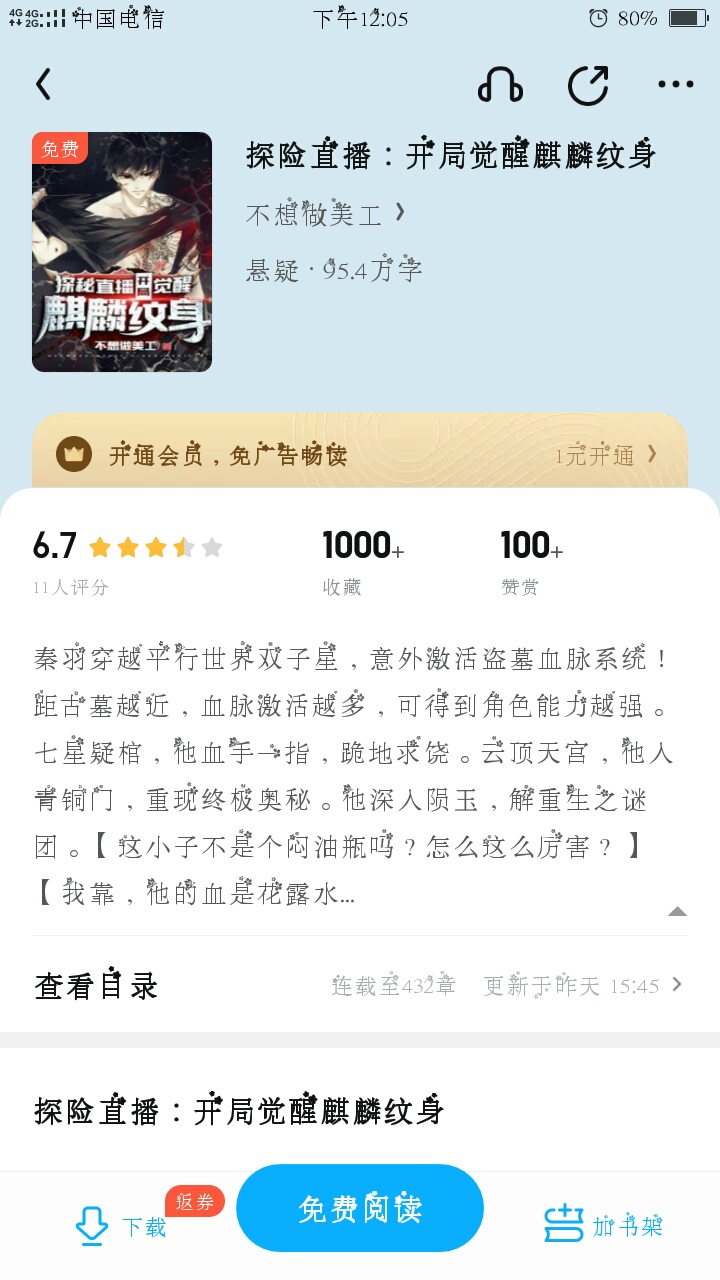Open the 6.7 rating section
720x1280 pixels.
point(128,560)
